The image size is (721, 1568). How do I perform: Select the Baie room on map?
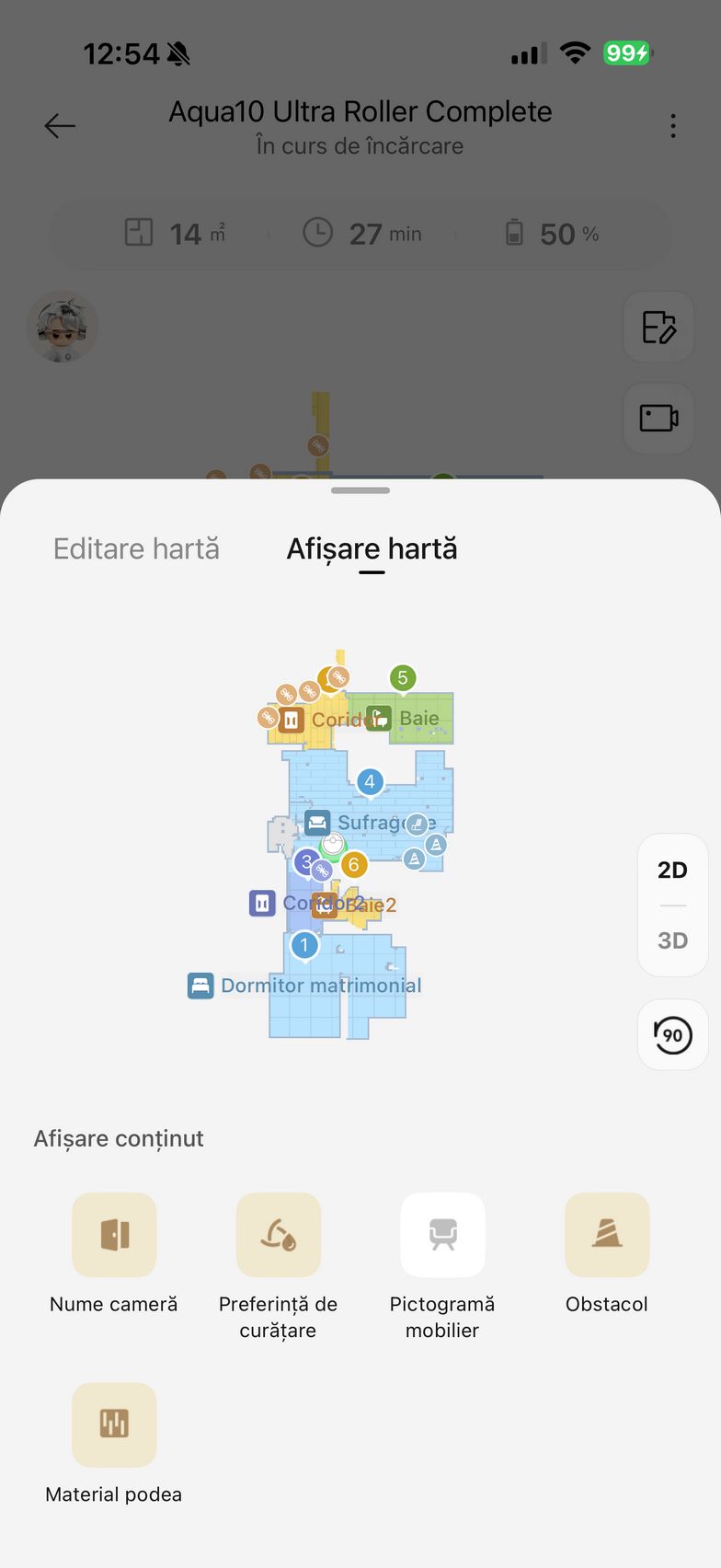click(x=421, y=720)
